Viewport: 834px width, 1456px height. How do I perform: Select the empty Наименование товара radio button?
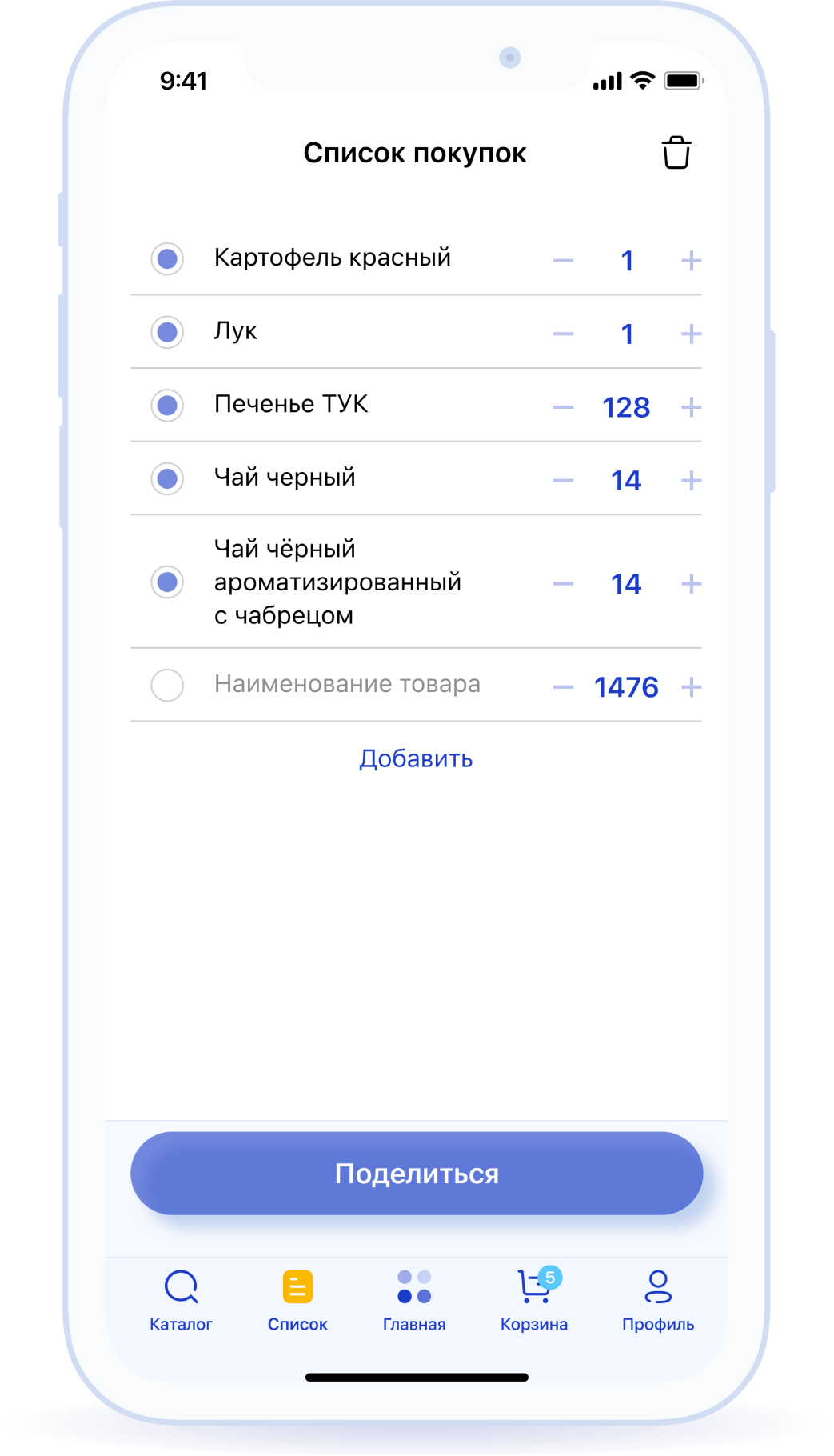click(166, 686)
